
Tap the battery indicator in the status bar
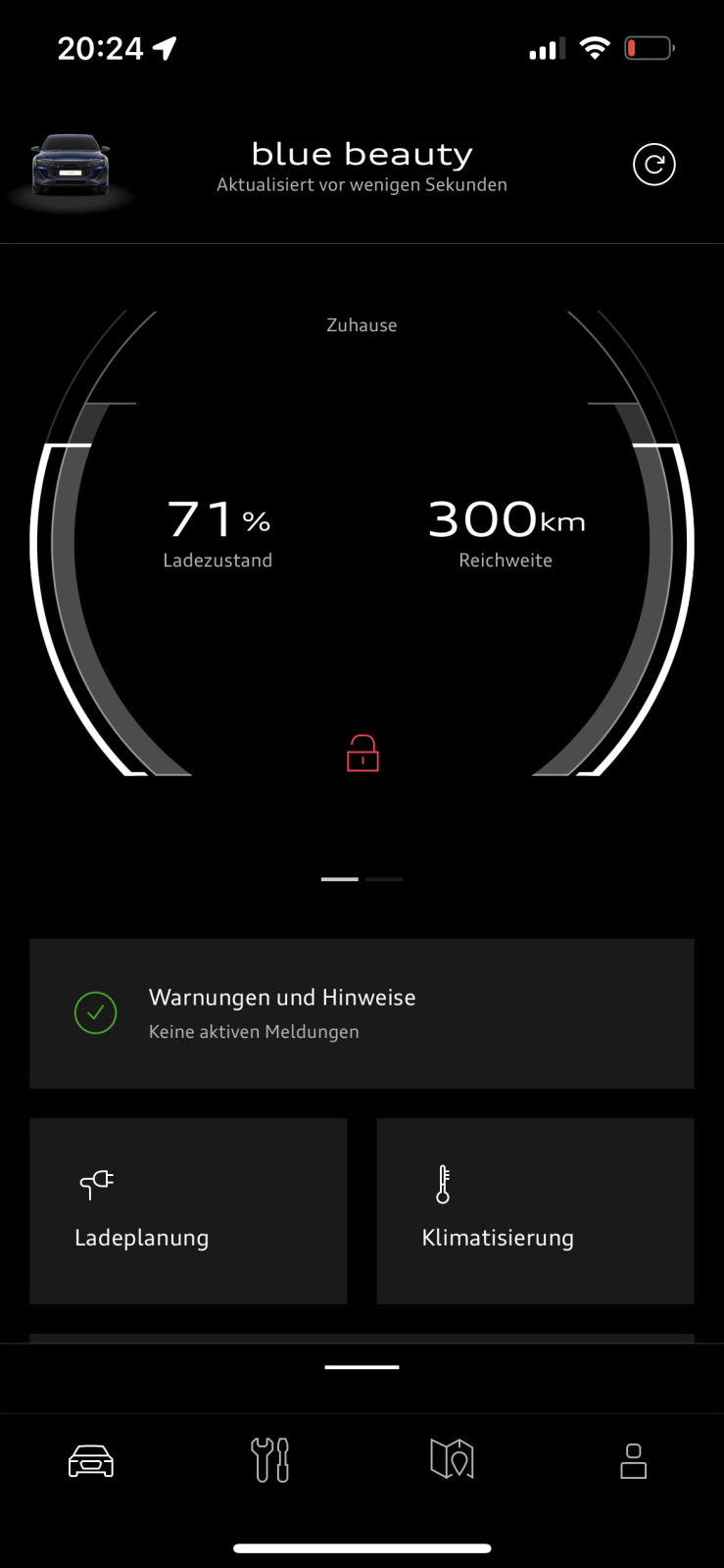[648, 46]
